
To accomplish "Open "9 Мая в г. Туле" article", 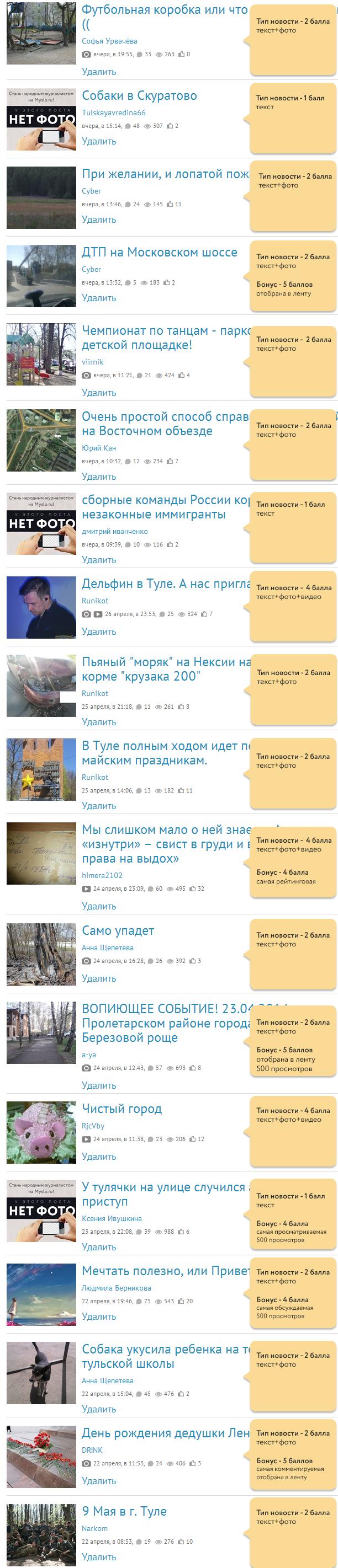I will [x=124, y=1511].
